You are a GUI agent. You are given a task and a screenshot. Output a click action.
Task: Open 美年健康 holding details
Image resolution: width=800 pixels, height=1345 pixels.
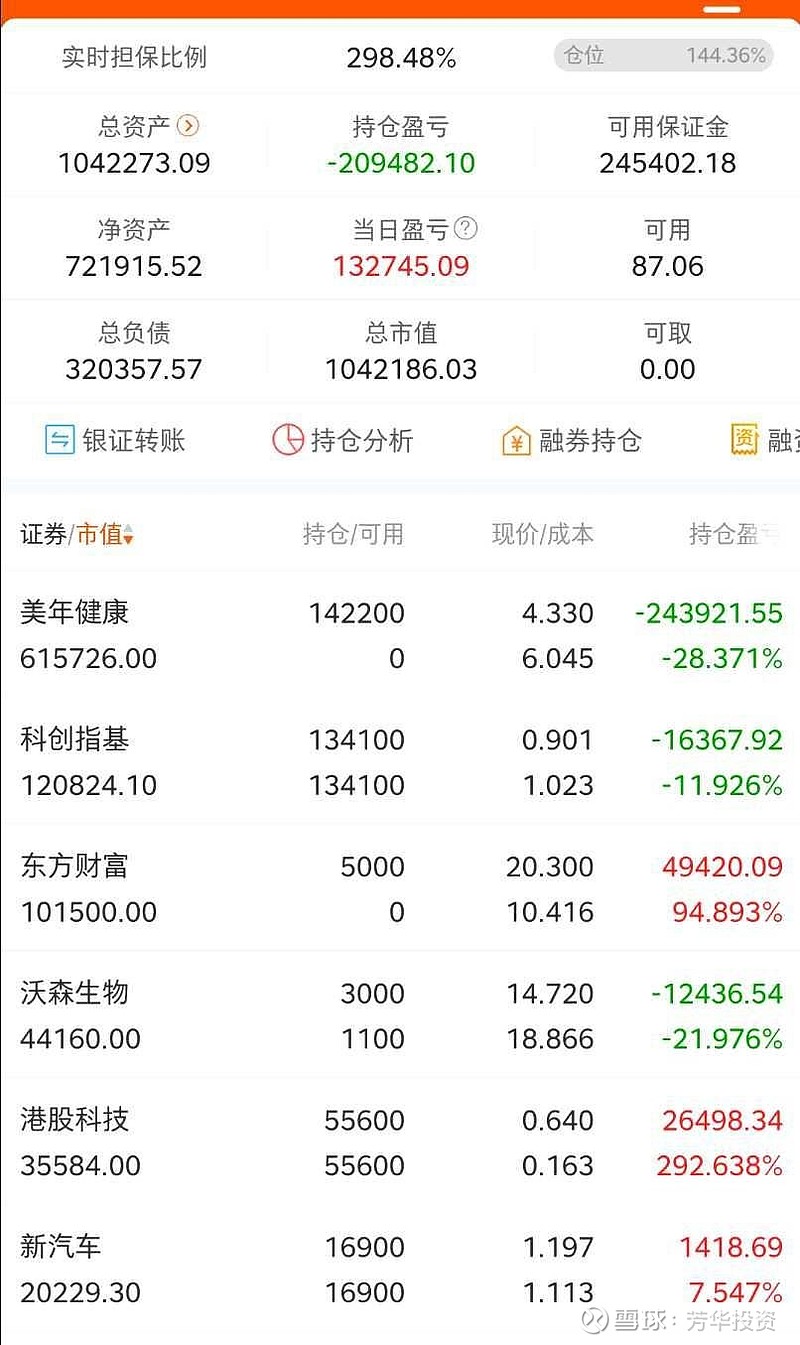click(400, 635)
